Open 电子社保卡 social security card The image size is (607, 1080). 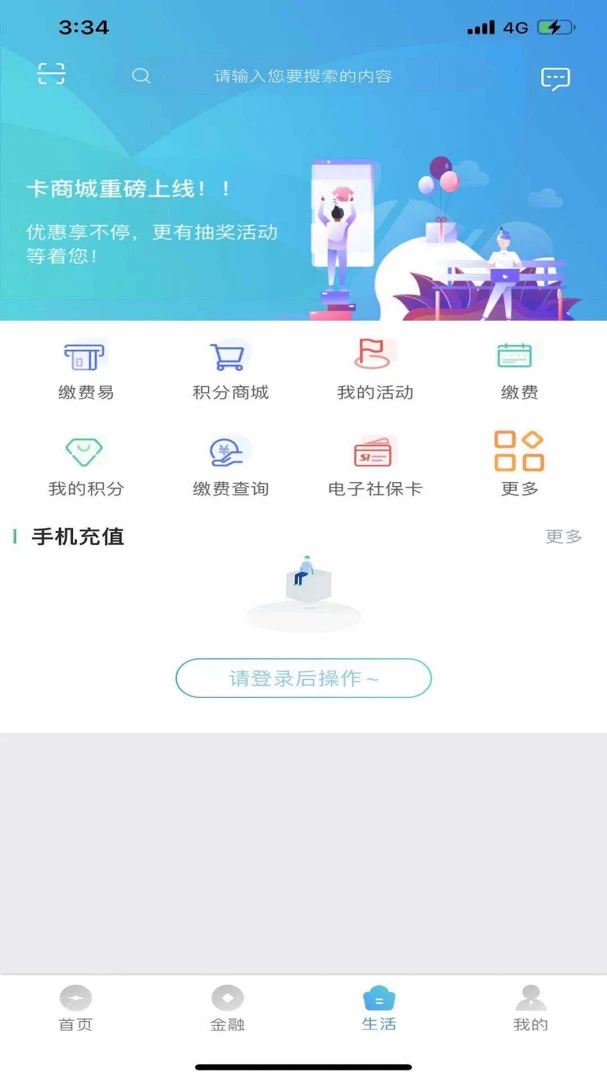(x=375, y=466)
